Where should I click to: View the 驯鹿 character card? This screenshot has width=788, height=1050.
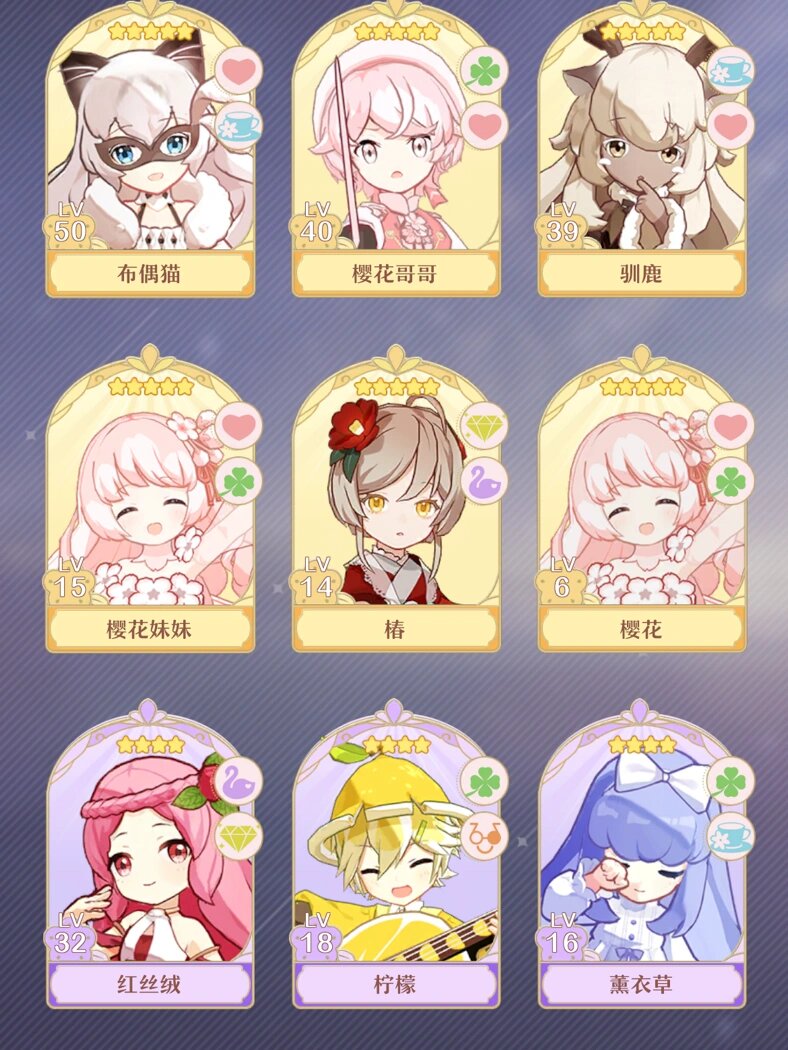coord(642,160)
